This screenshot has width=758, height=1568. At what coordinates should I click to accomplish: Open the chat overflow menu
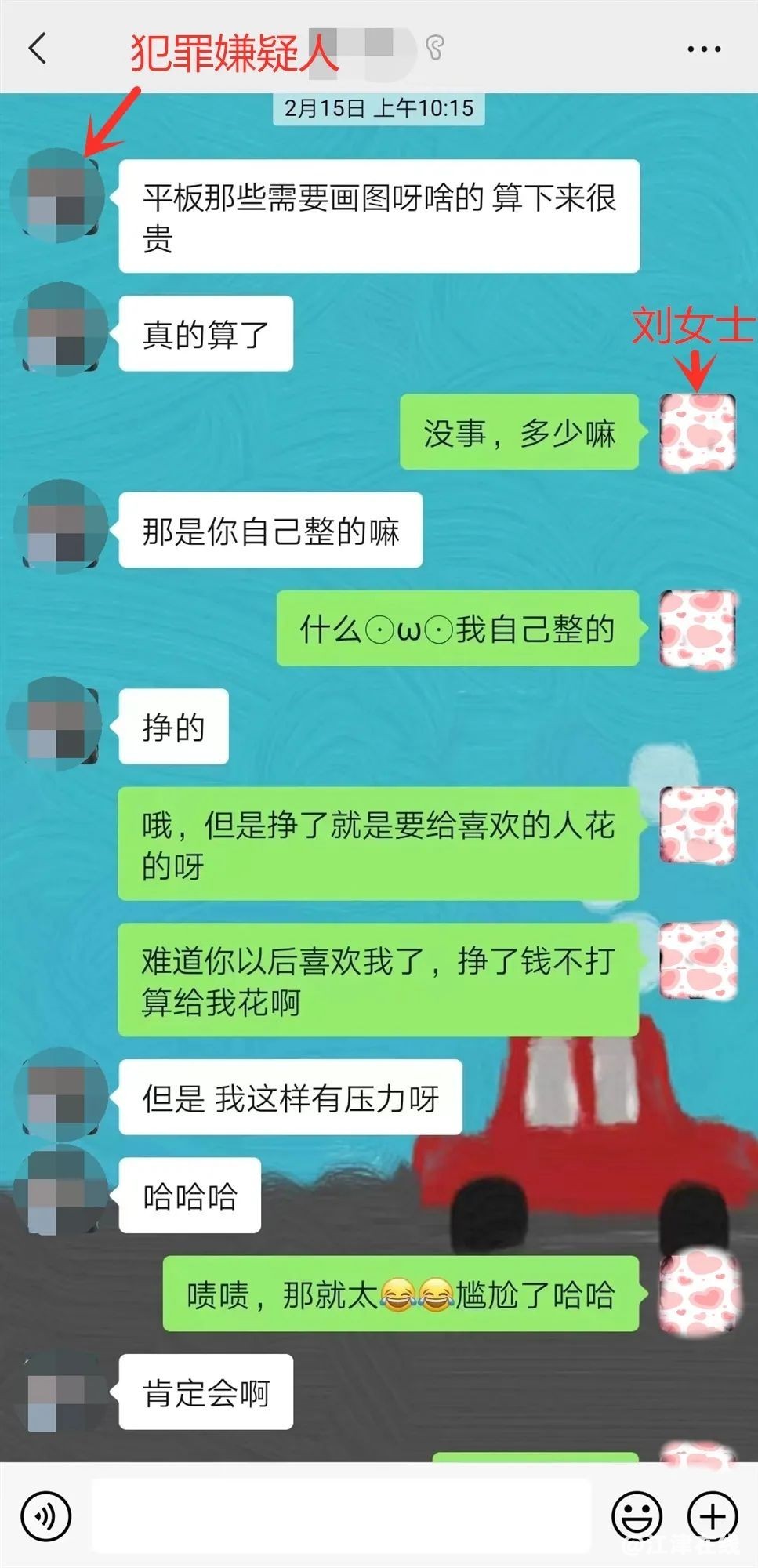[703, 49]
